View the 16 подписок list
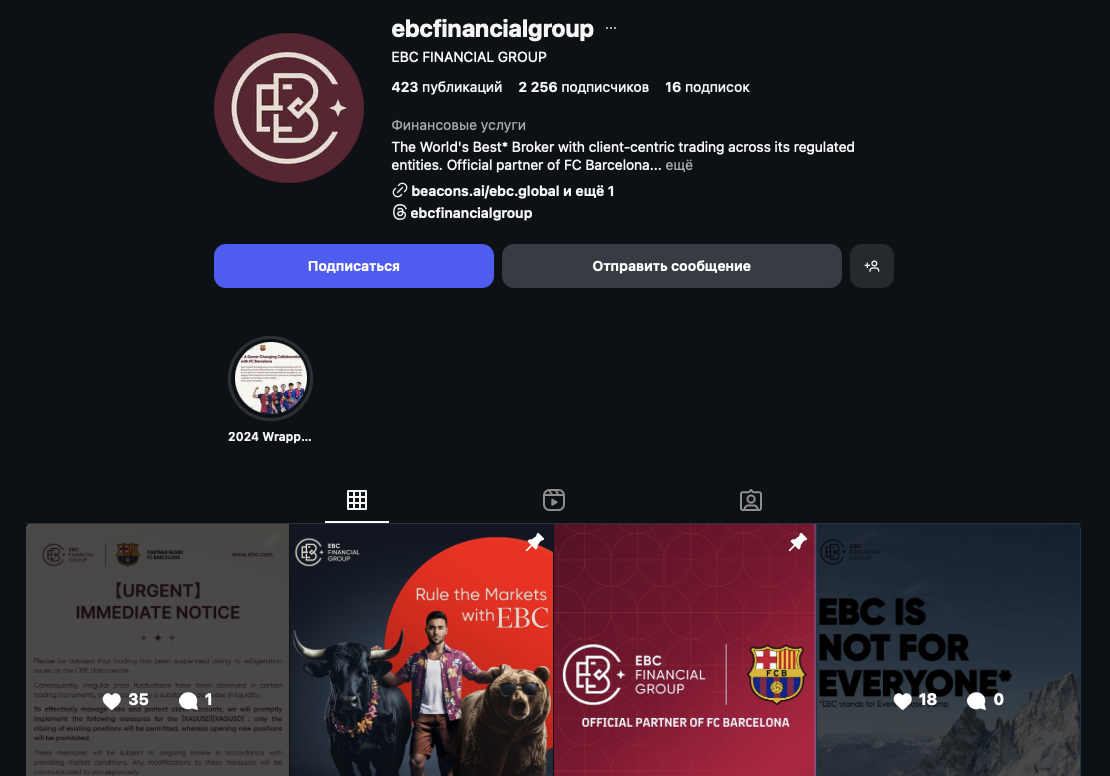Screen dimensions: 1110x776 point(707,87)
